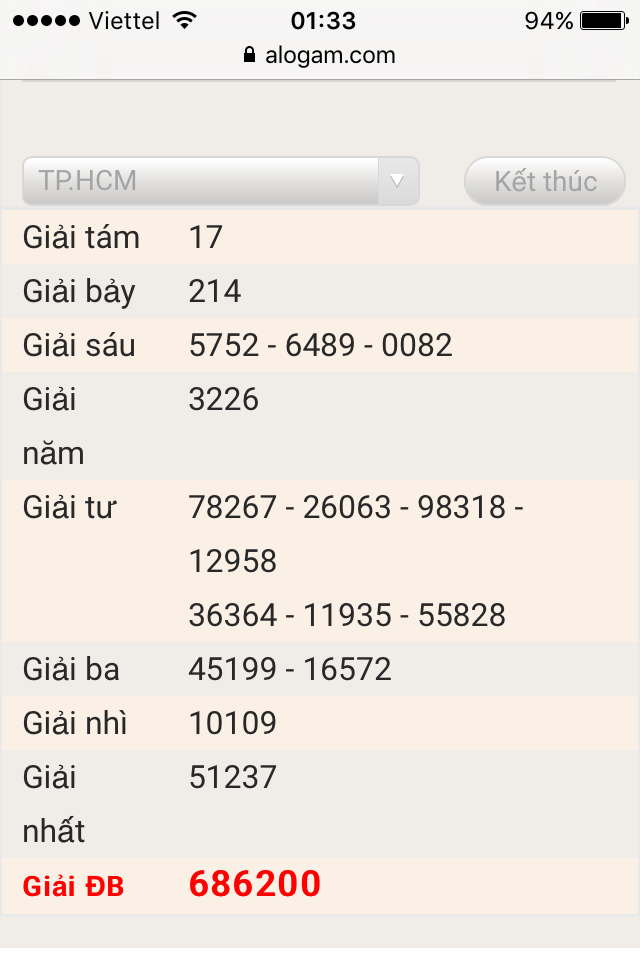Tap the Kết thúc button

click(x=545, y=181)
